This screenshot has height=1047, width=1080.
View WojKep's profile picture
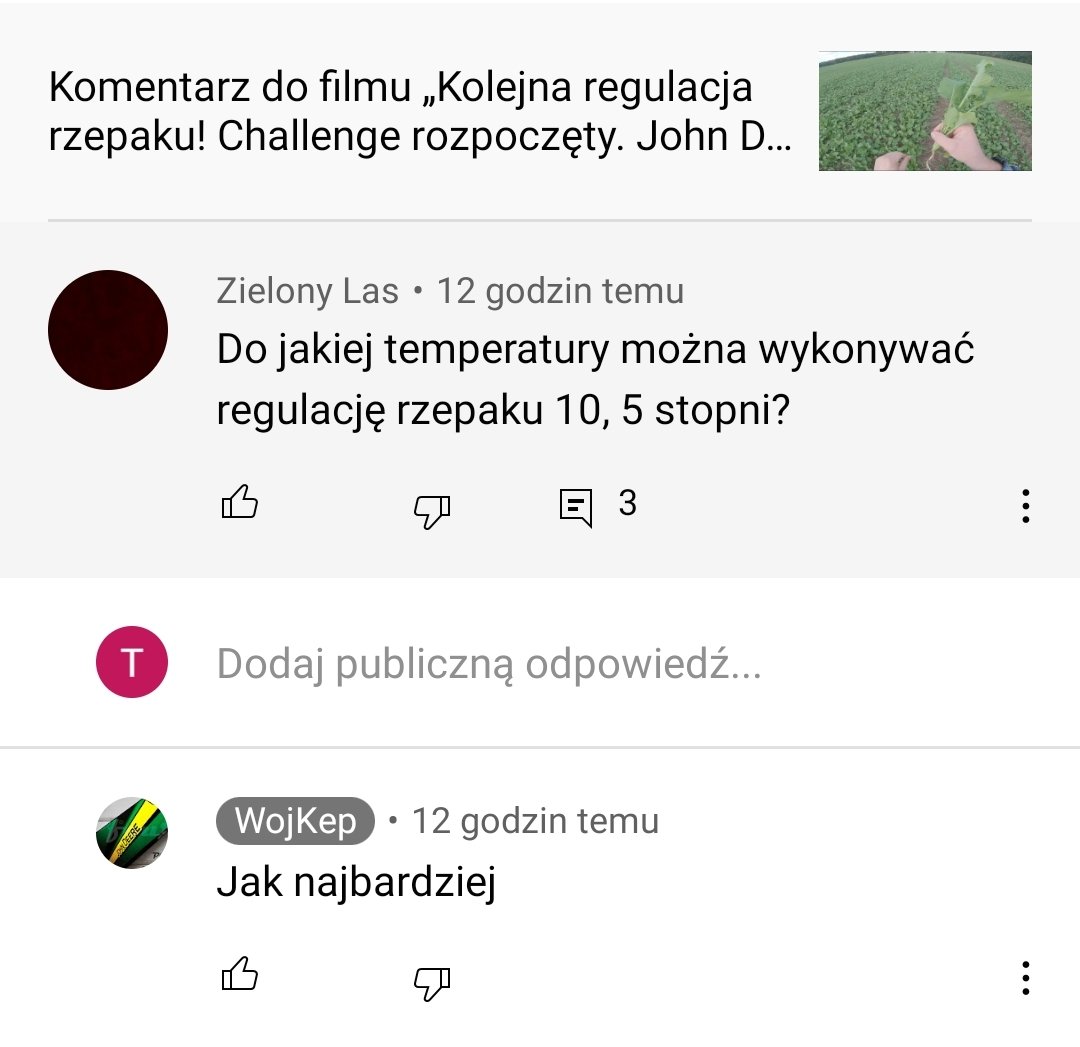coord(132,833)
